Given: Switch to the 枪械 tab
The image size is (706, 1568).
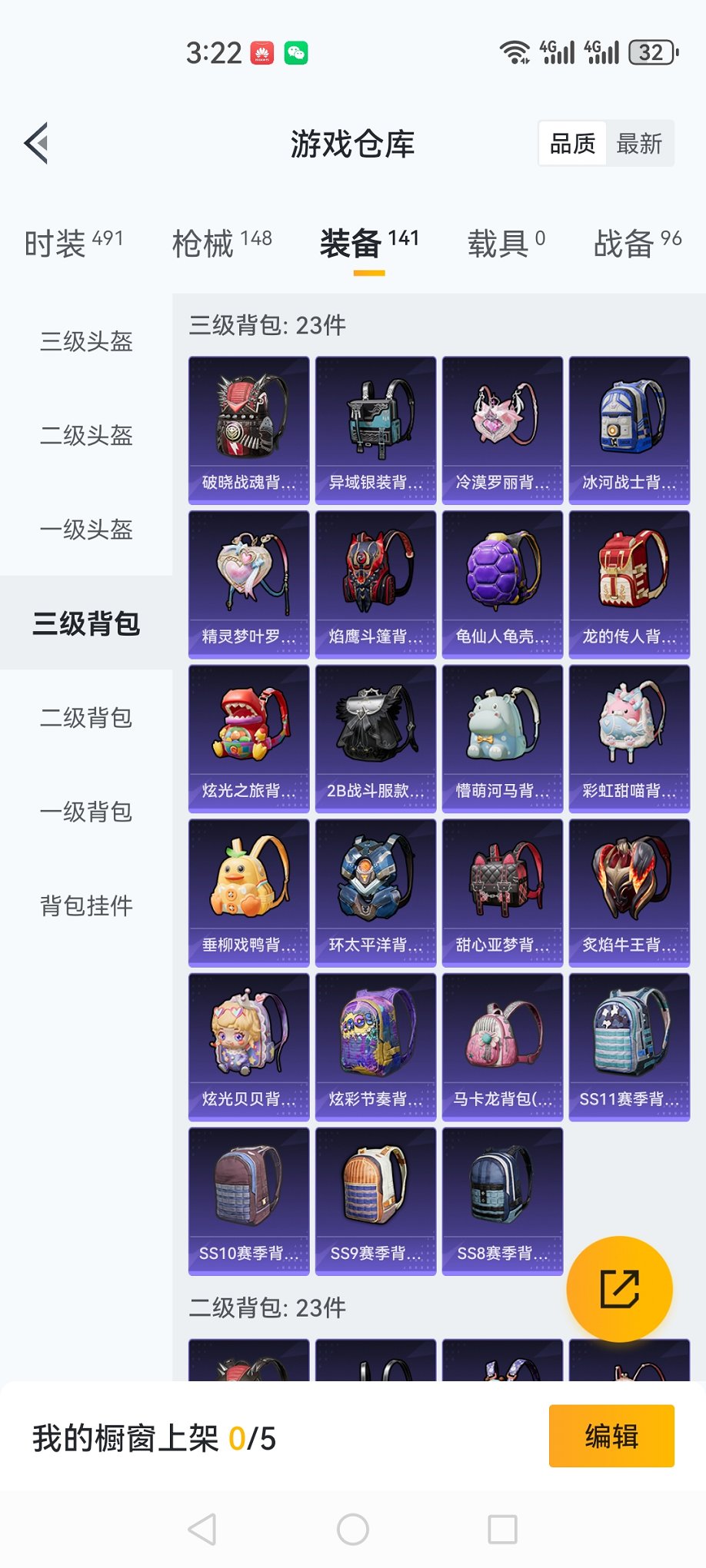Looking at the screenshot, I should (221, 244).
